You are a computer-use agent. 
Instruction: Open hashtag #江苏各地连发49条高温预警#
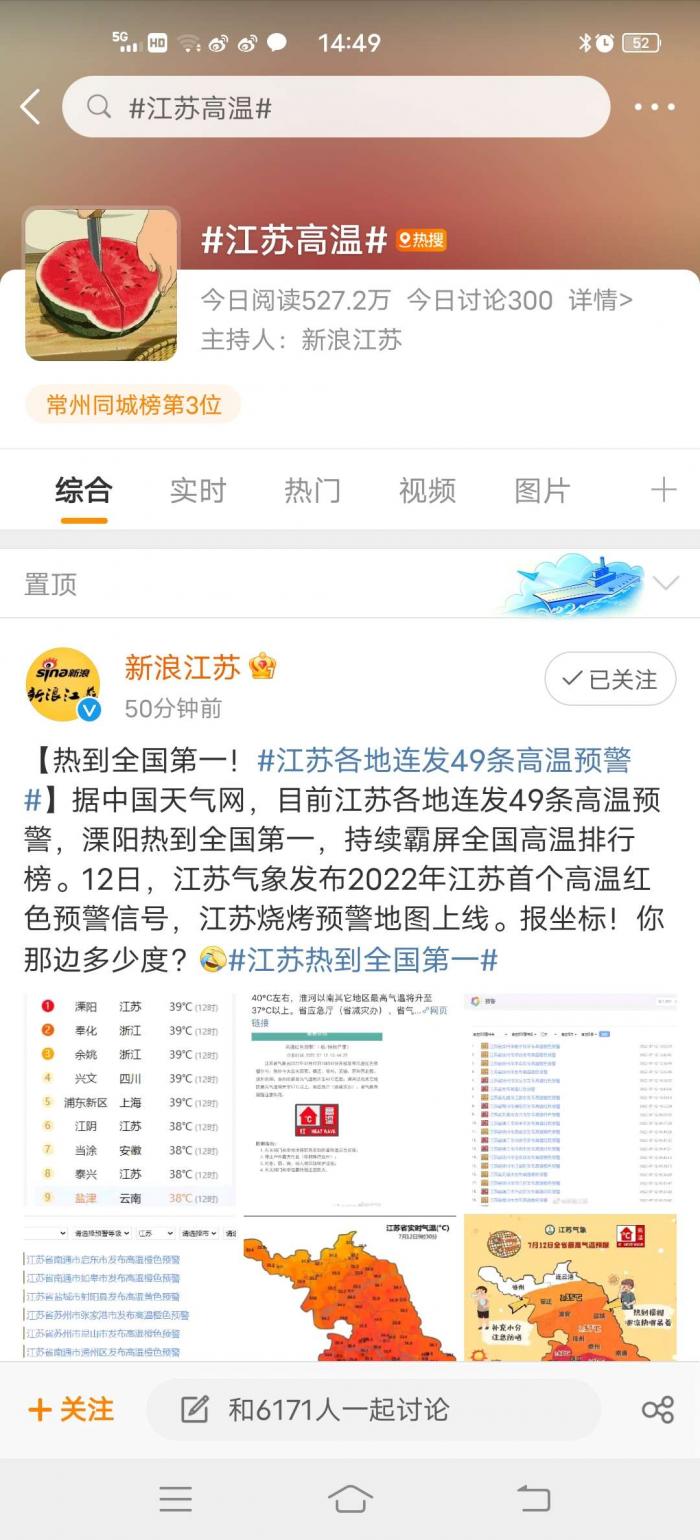(x=444, y=760)
